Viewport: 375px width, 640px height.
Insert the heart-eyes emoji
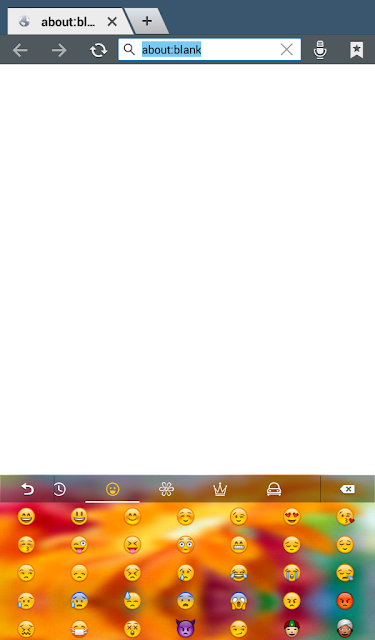[x=292, y=517]
